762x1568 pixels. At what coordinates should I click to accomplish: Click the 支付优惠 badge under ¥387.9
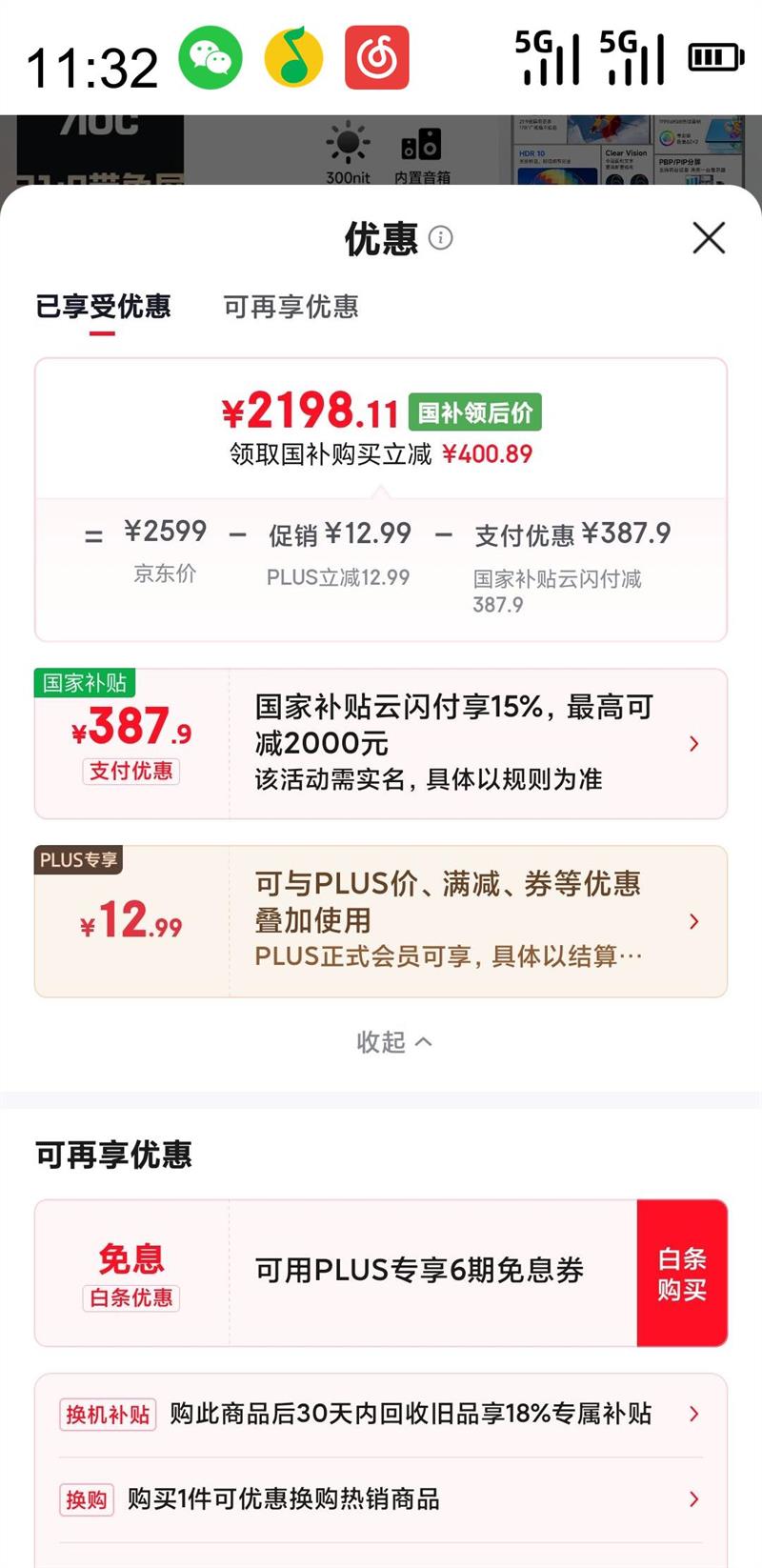pos(131,772)
